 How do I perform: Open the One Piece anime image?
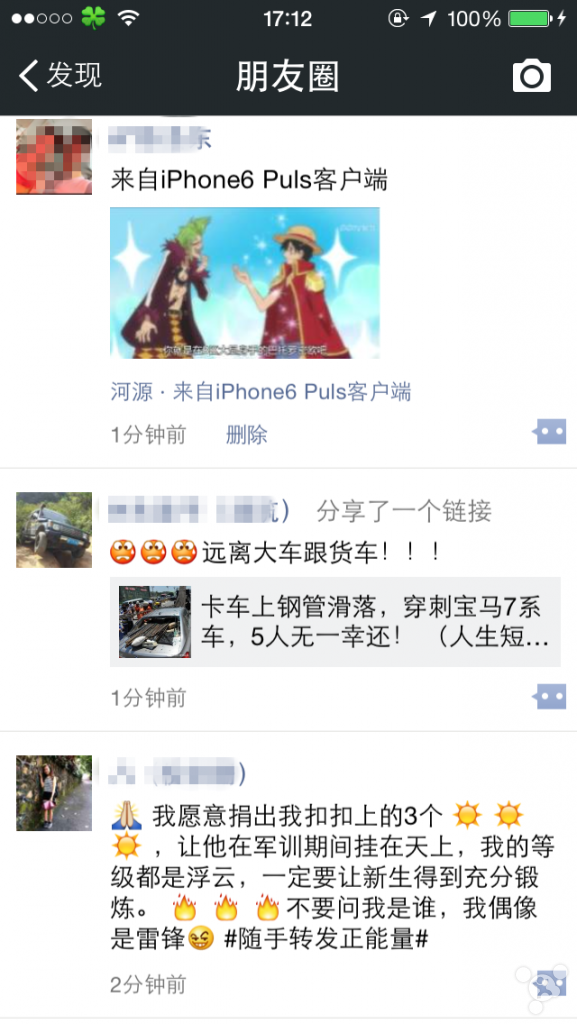click(x=245, y=283)
